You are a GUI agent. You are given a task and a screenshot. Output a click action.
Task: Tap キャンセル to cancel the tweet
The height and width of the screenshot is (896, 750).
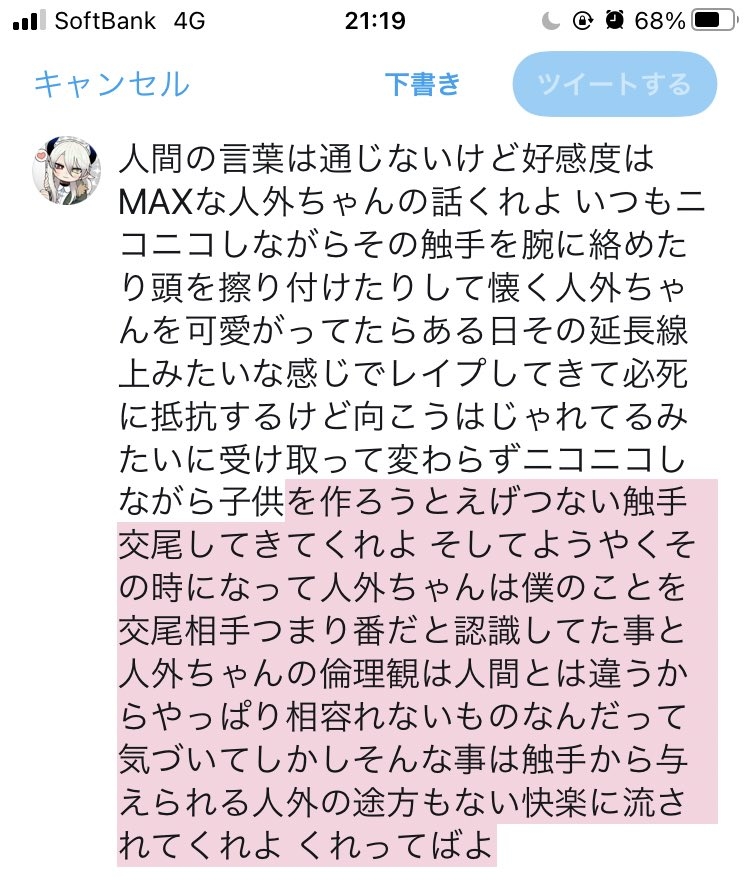click(111, 84)
